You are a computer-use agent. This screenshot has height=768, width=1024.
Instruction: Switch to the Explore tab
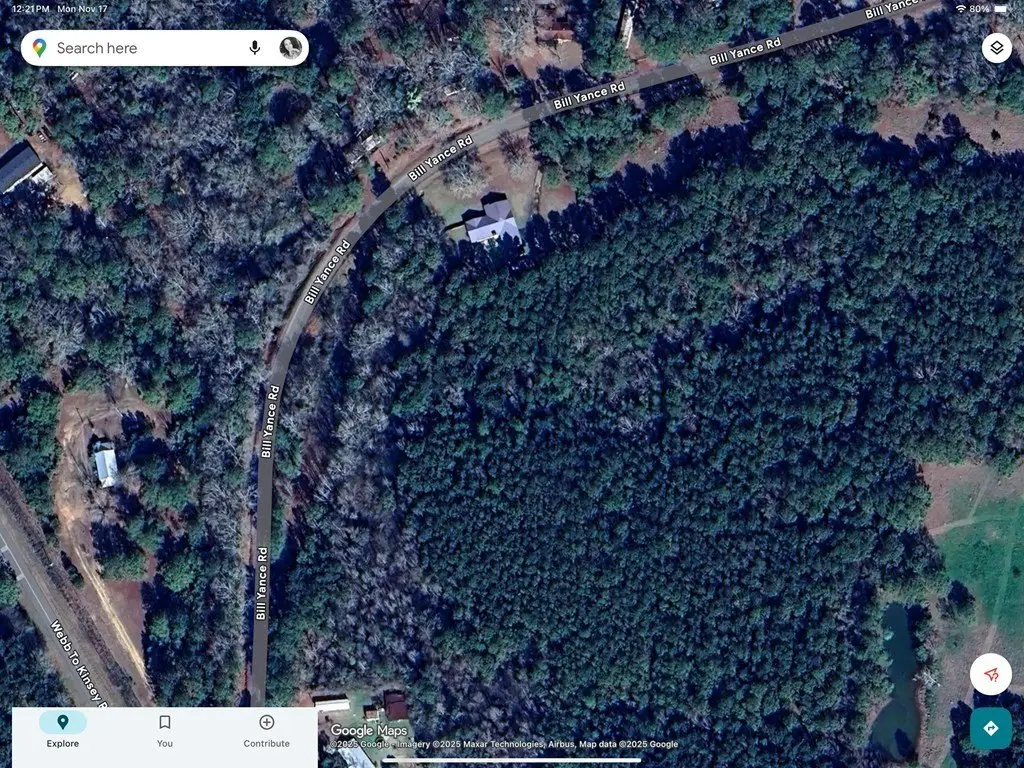(63, 730)
